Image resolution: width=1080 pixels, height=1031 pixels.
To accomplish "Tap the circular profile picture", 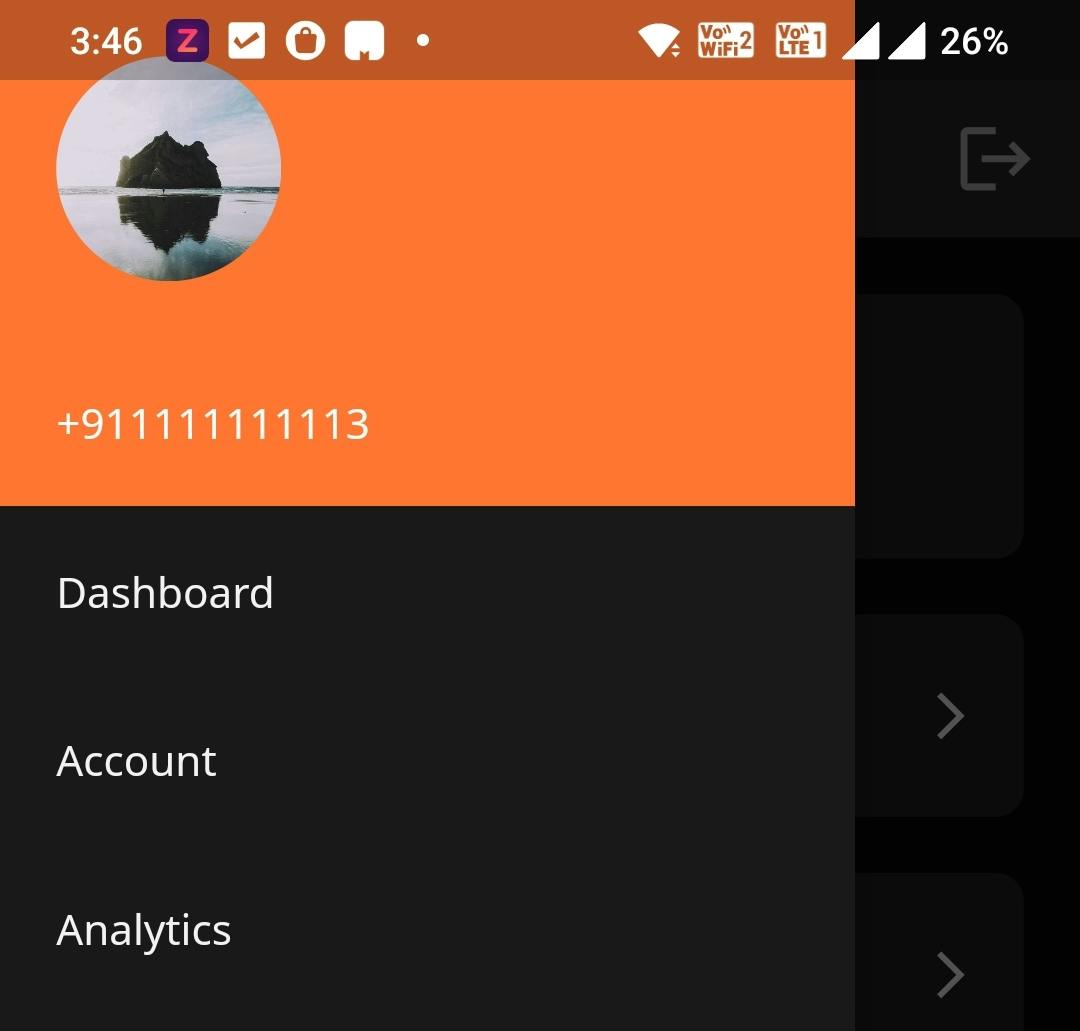I will pyautogui.click(x=168, y=169).
